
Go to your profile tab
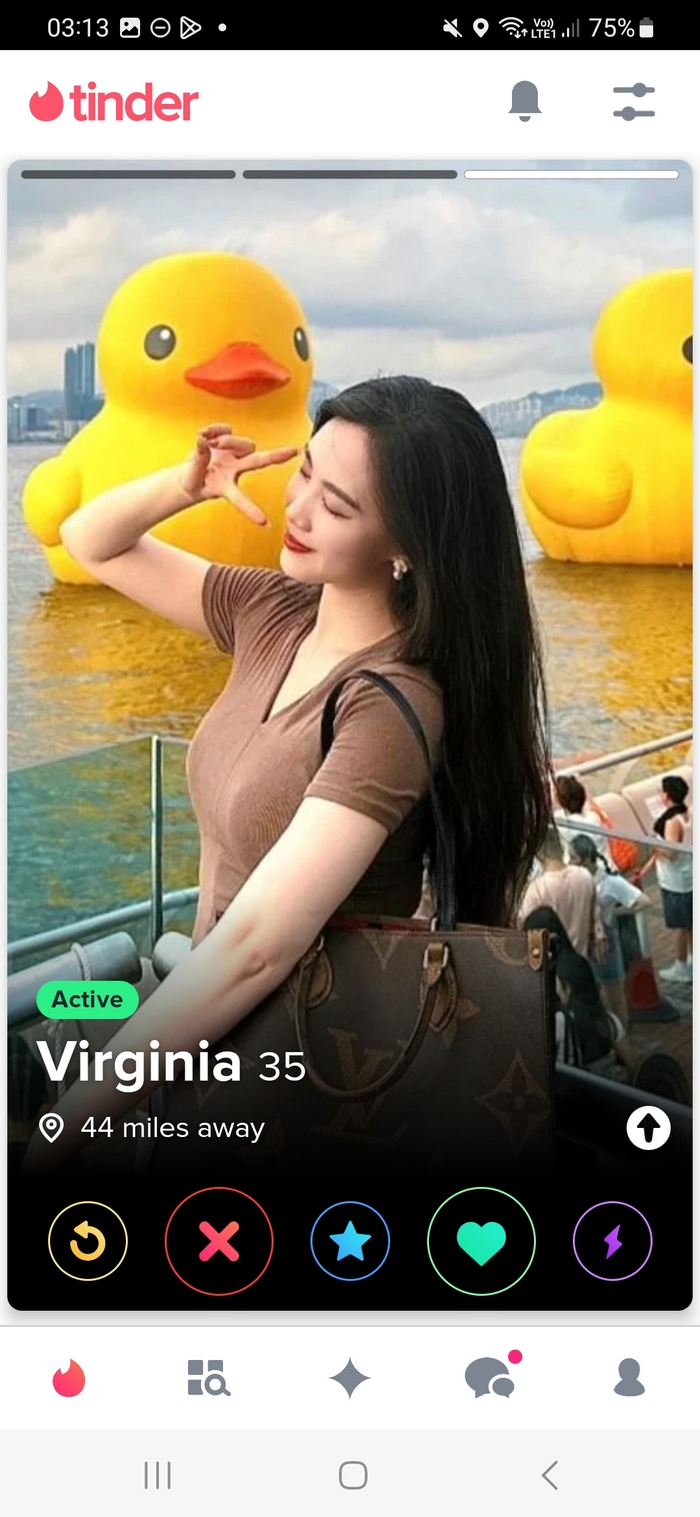pos(629,1377)
